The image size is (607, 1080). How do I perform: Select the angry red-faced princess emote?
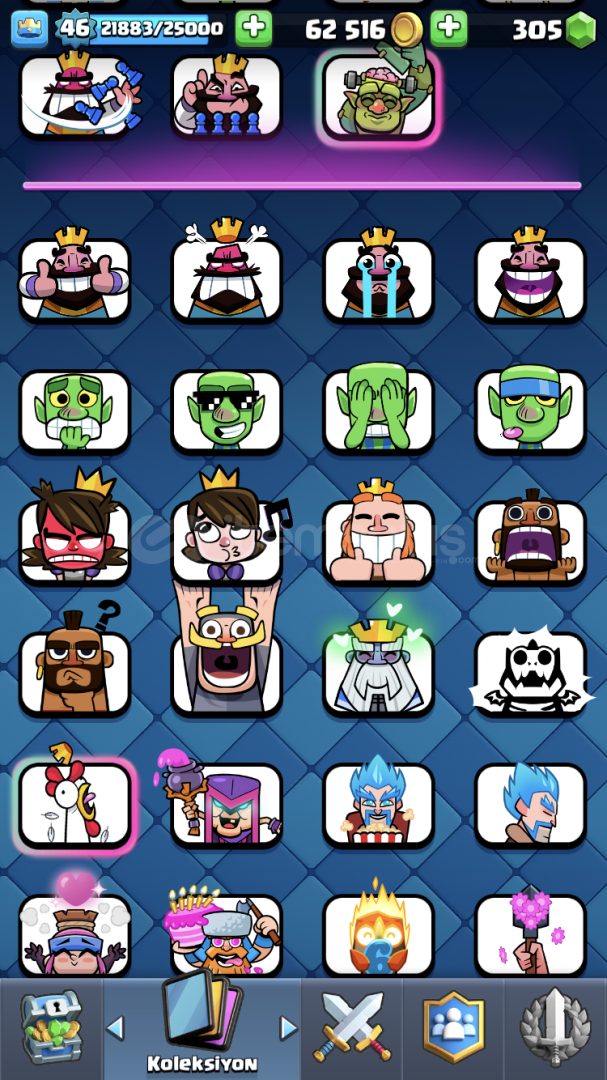(x=75, y=541)
